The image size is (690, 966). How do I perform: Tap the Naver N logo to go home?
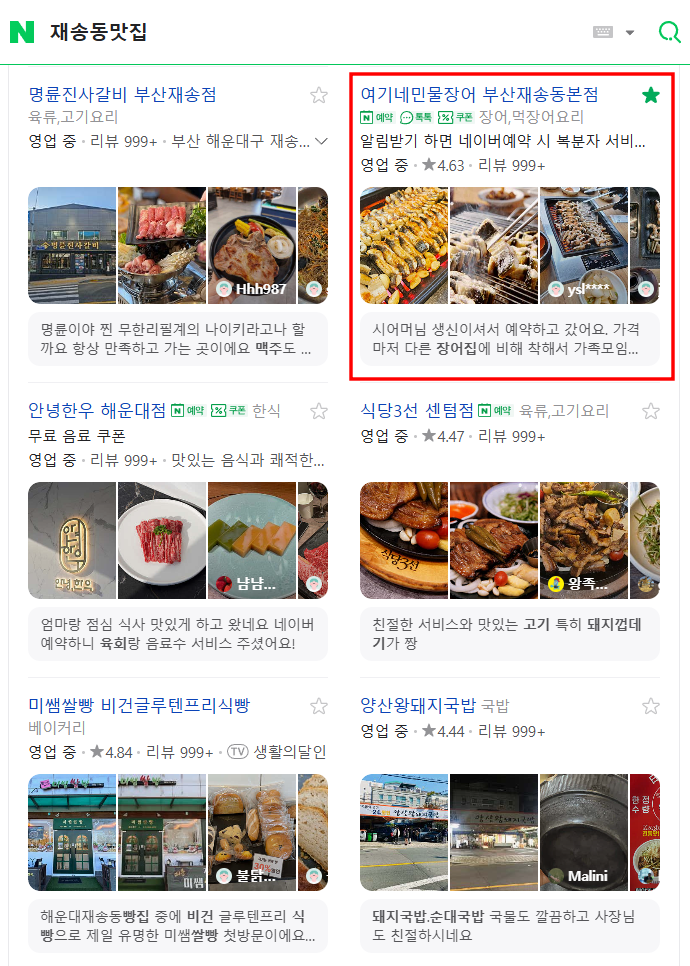[22, 32]
